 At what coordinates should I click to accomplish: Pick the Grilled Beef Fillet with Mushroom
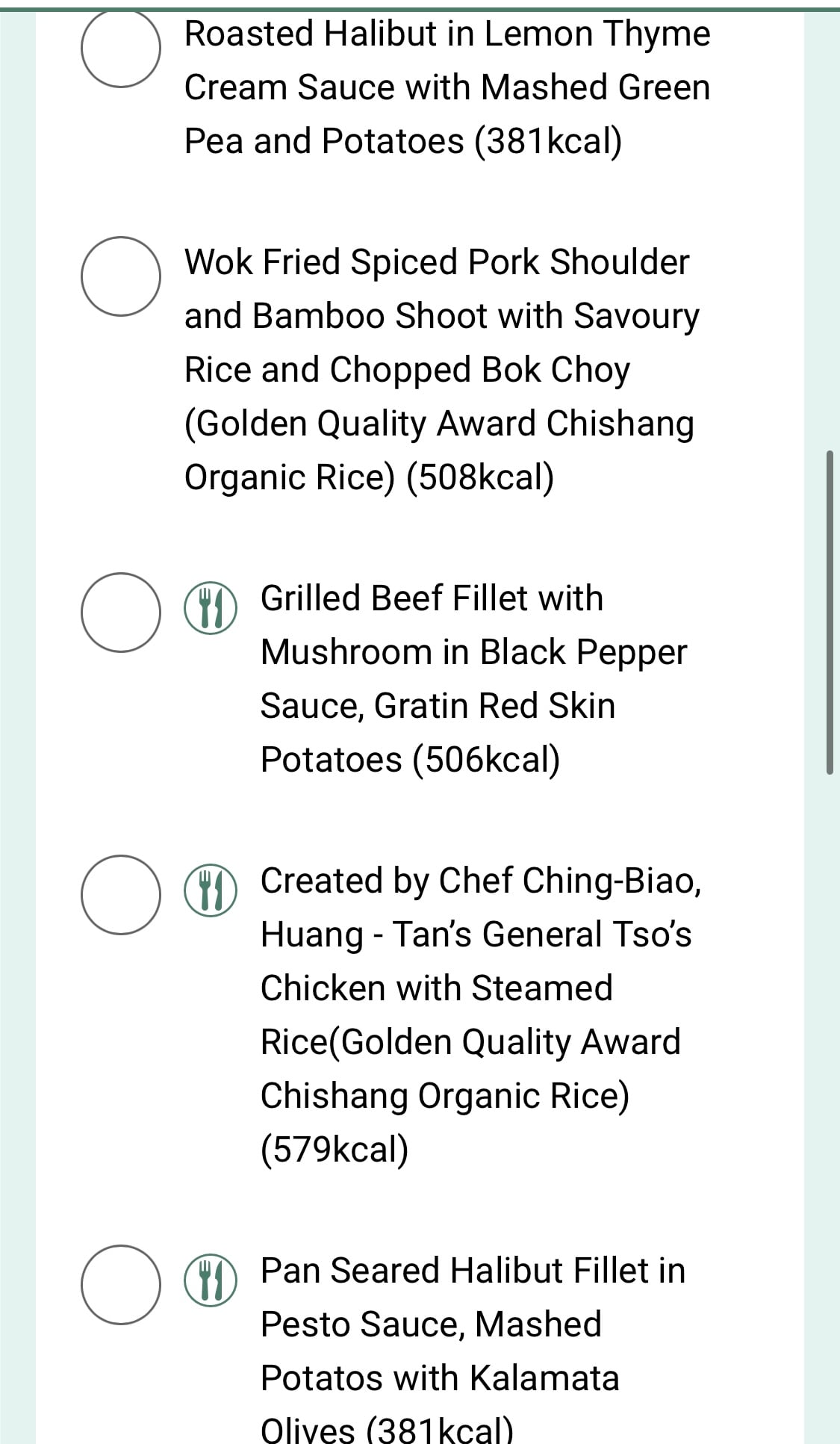click(x=120, y=613)
